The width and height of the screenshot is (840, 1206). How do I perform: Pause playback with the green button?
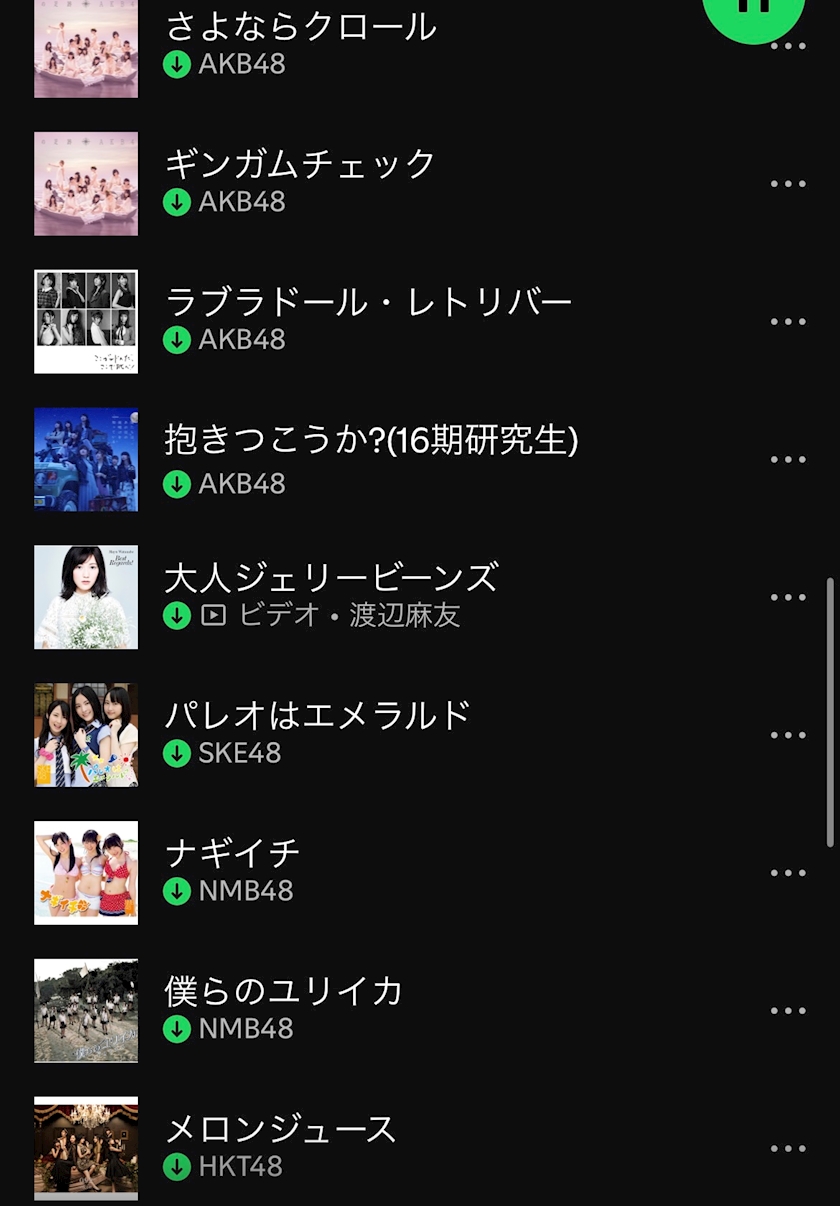click(x=753, y=10)
